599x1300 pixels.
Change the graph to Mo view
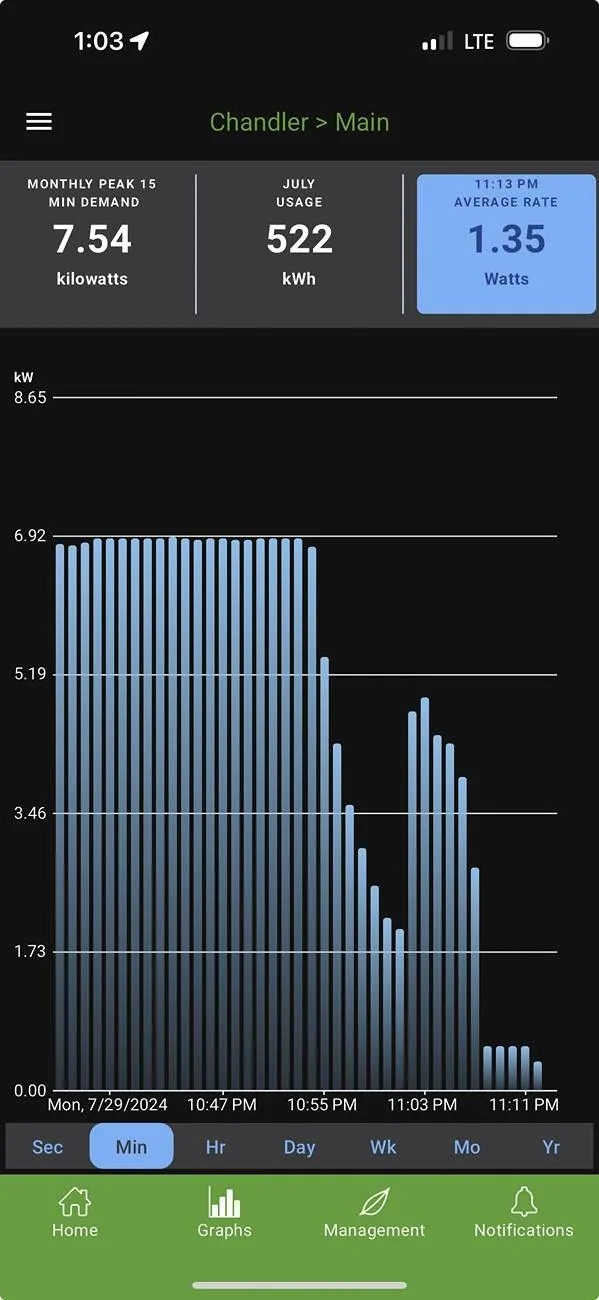point(467,1147)
